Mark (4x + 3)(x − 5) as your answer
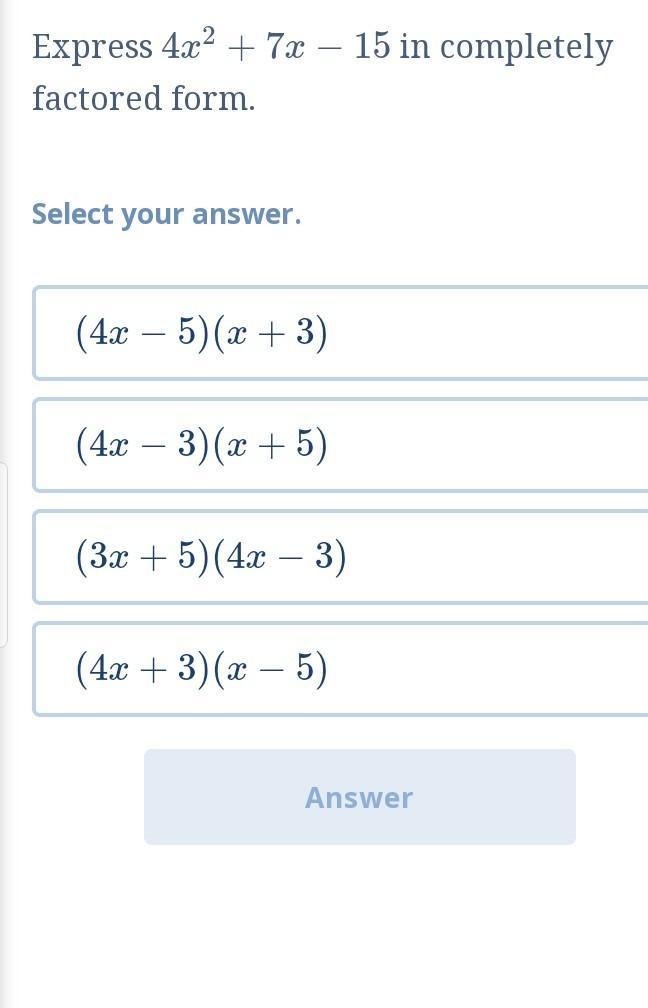The width and height of the screenshot is (648, 1008). pyautogui.click(x=340, y=669)
